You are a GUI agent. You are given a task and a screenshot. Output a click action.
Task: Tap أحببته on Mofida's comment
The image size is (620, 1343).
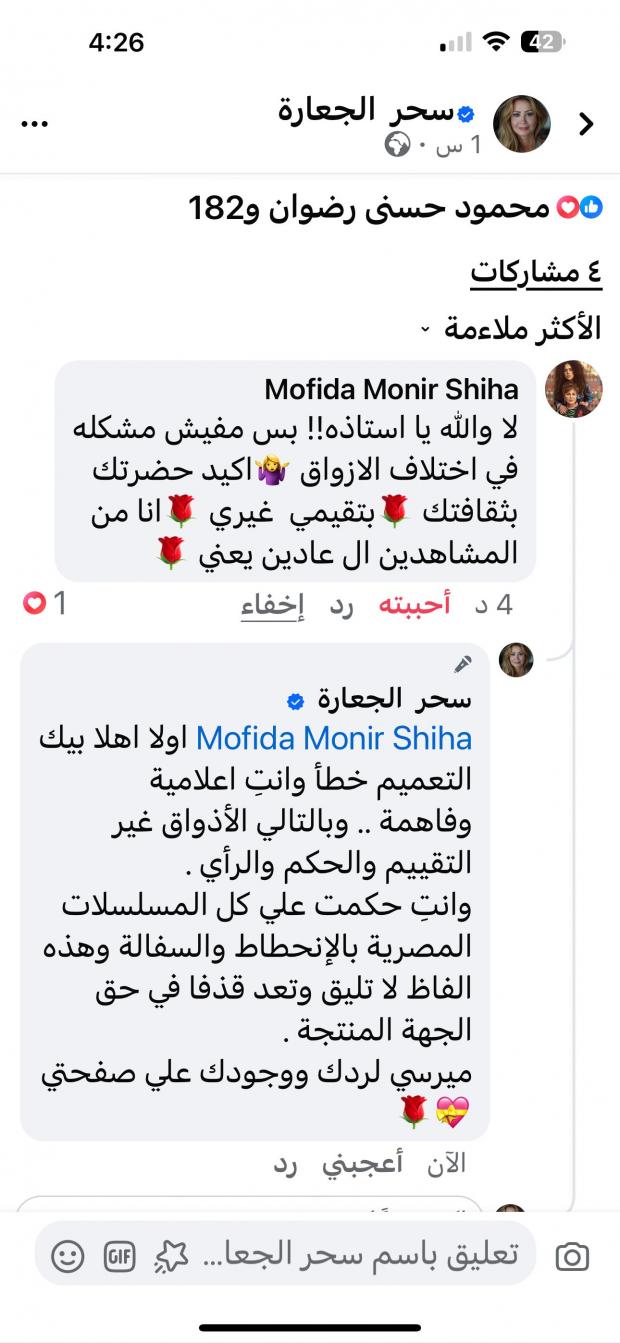(414, 605)
